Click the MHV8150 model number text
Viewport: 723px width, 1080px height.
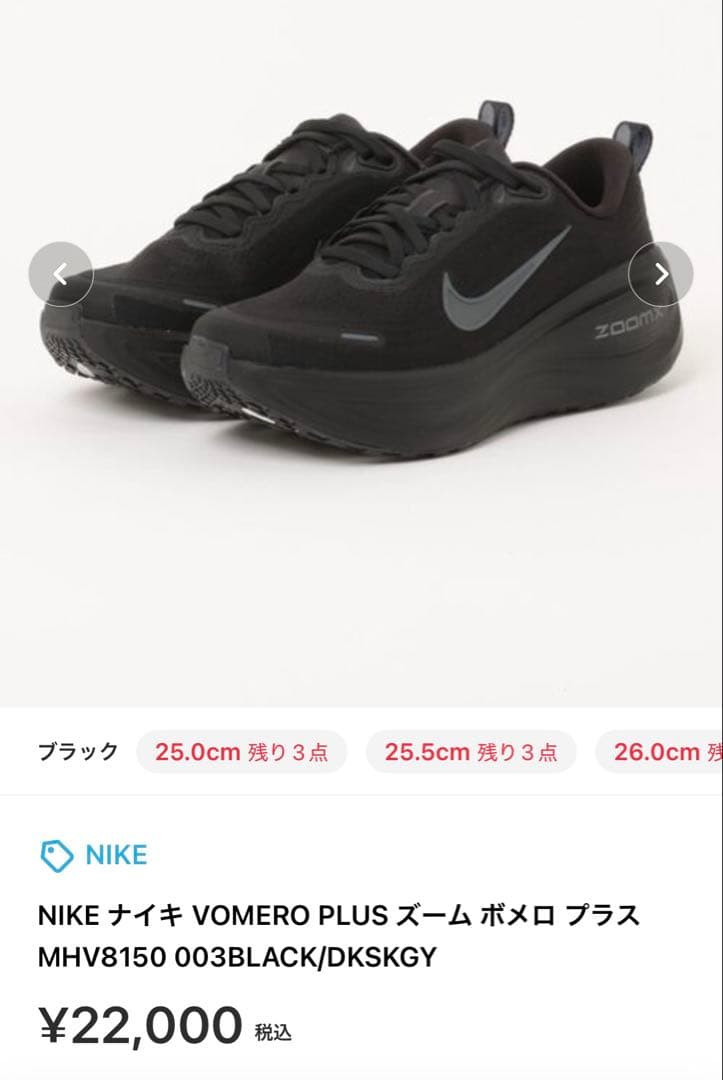101,956
